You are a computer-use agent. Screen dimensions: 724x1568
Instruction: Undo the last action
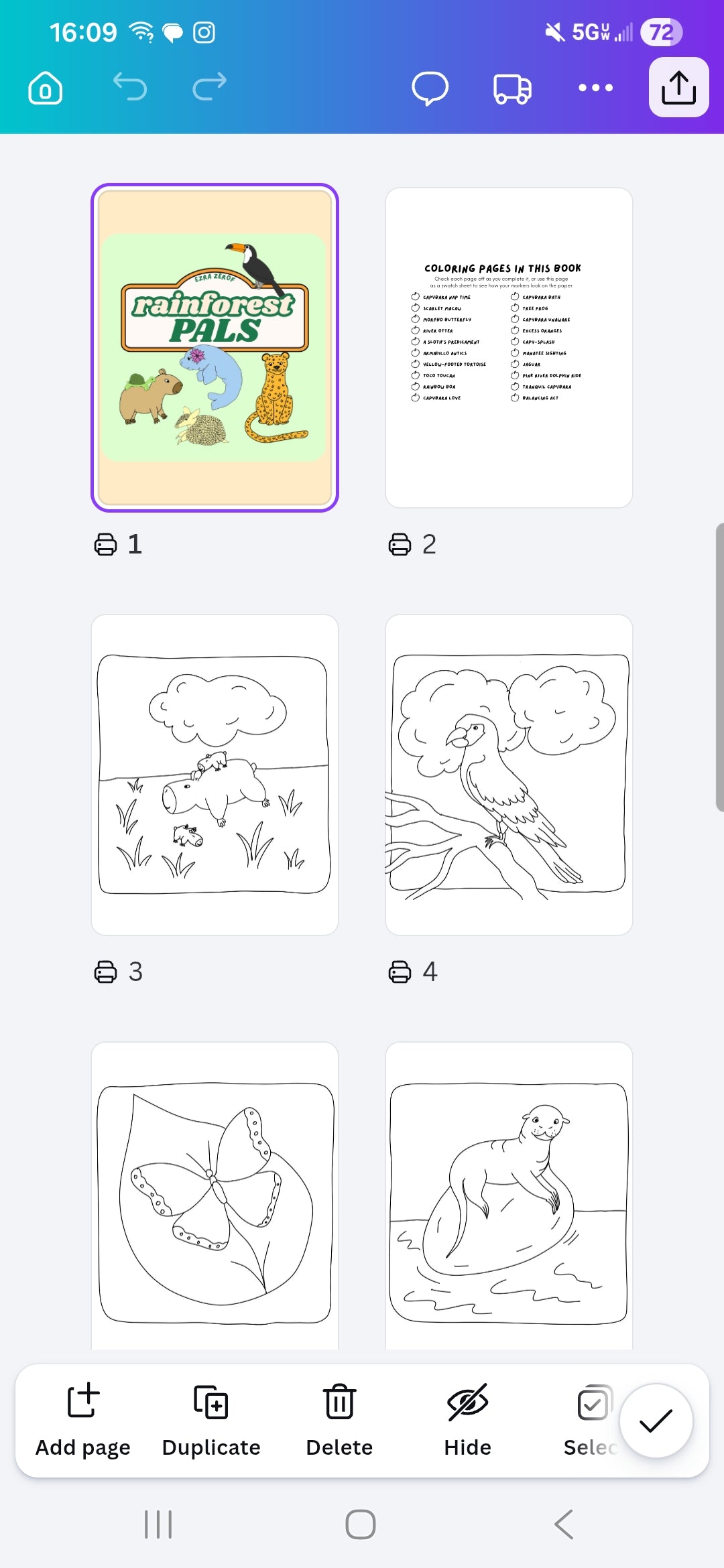click(129, 87)
